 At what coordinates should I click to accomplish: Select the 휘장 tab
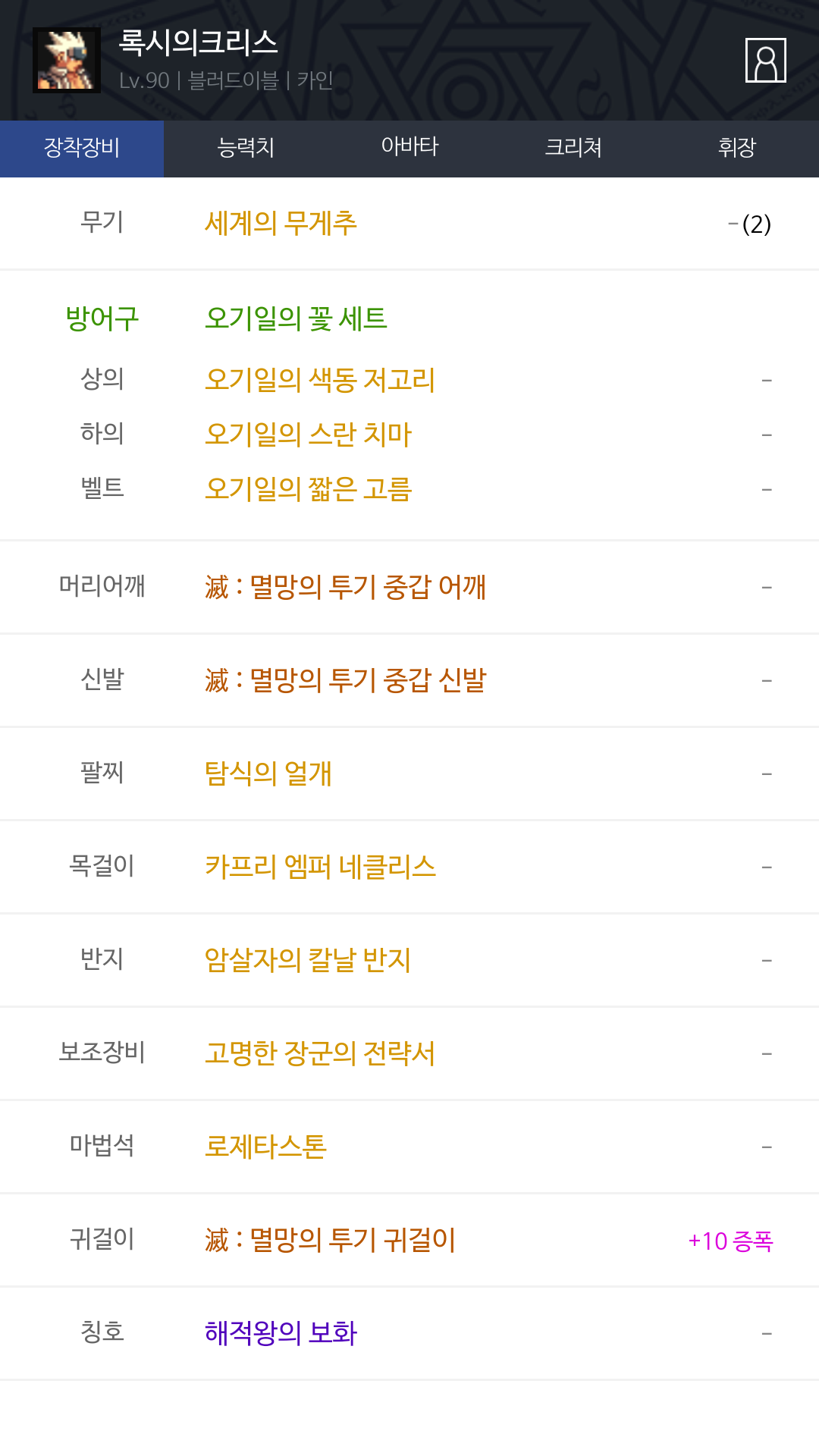[737, 148]
